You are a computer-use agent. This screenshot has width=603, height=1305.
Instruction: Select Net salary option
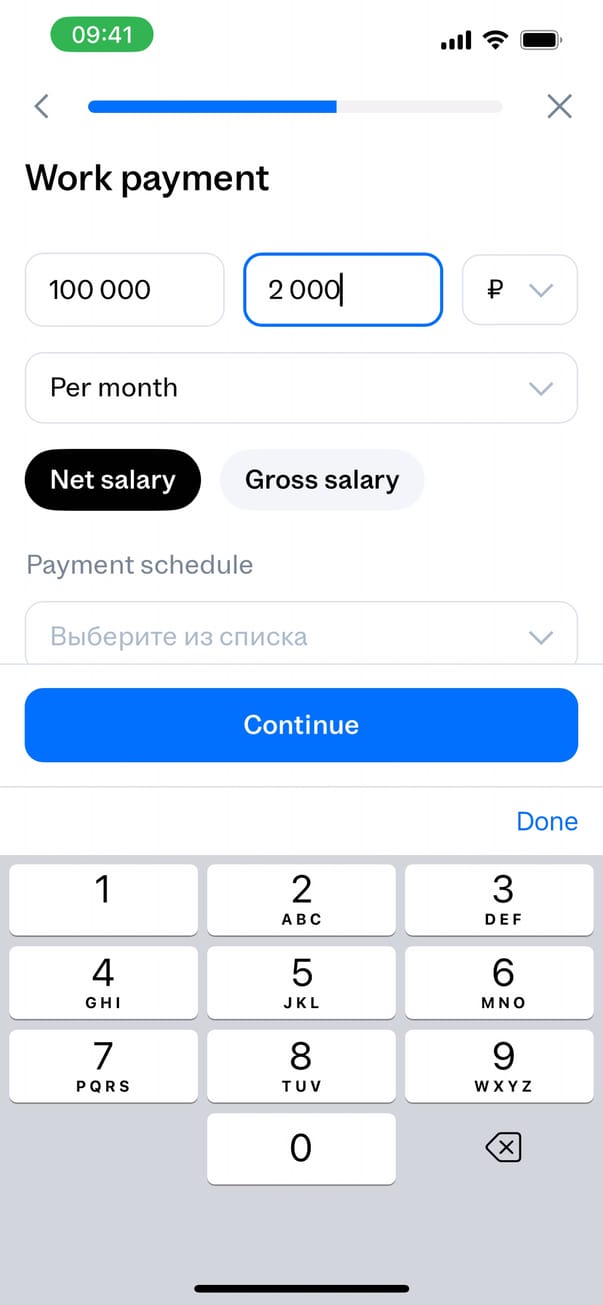click(113, 480)
